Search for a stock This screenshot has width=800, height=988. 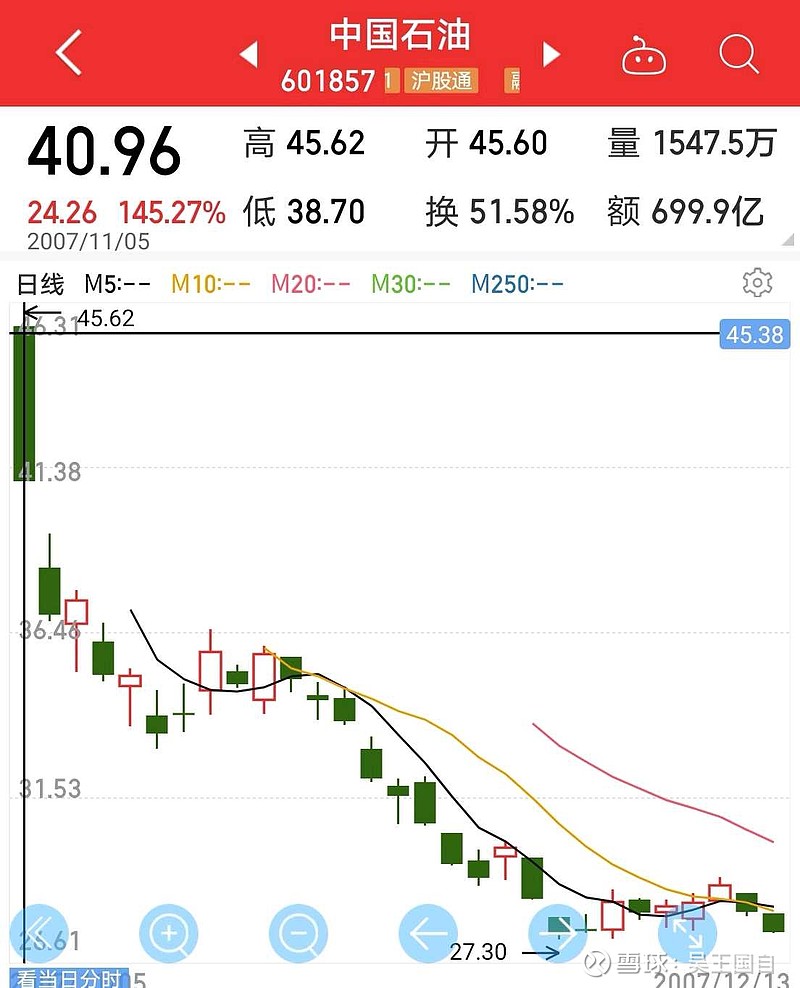pos(739,54)
